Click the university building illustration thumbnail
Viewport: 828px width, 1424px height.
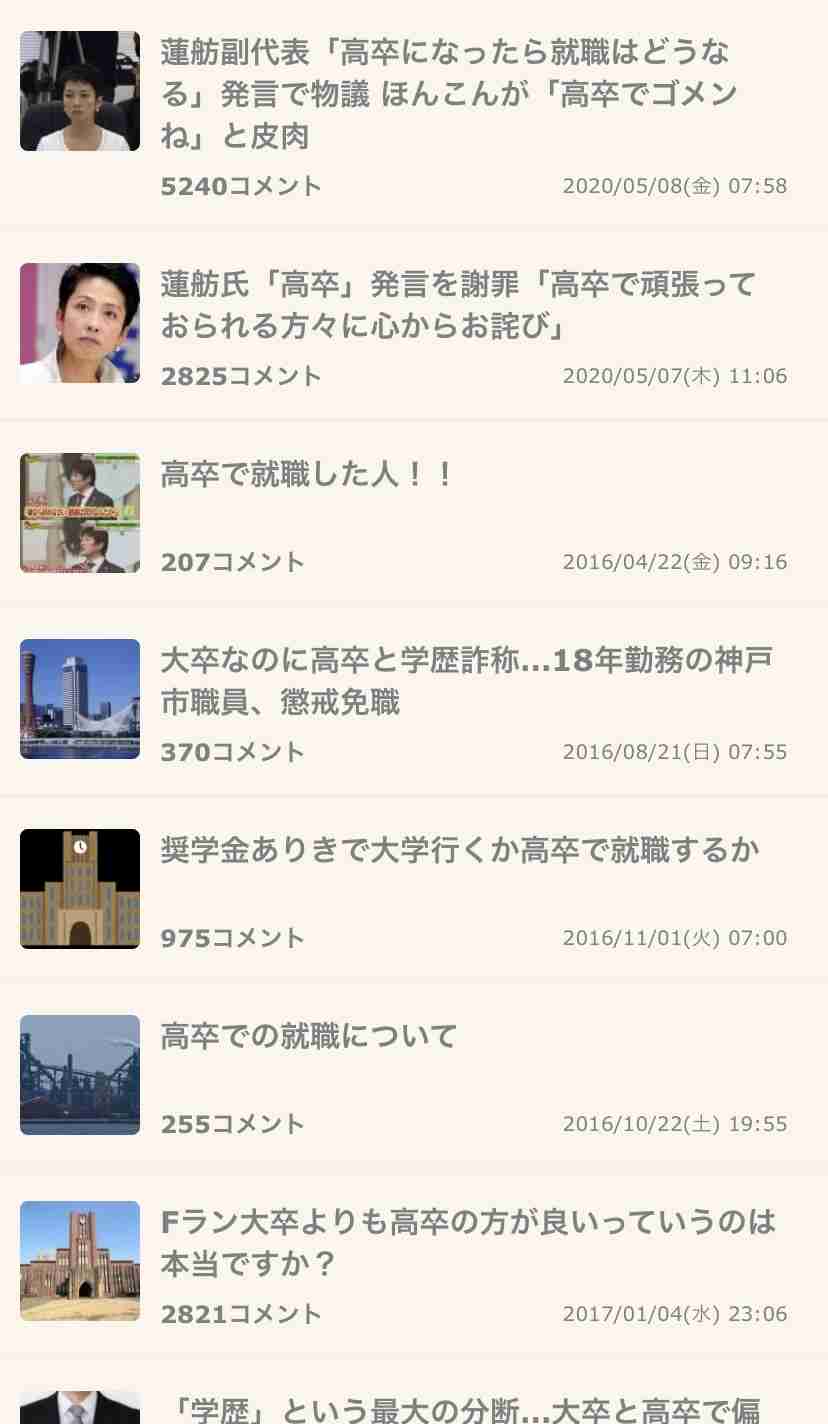[79, 888]
